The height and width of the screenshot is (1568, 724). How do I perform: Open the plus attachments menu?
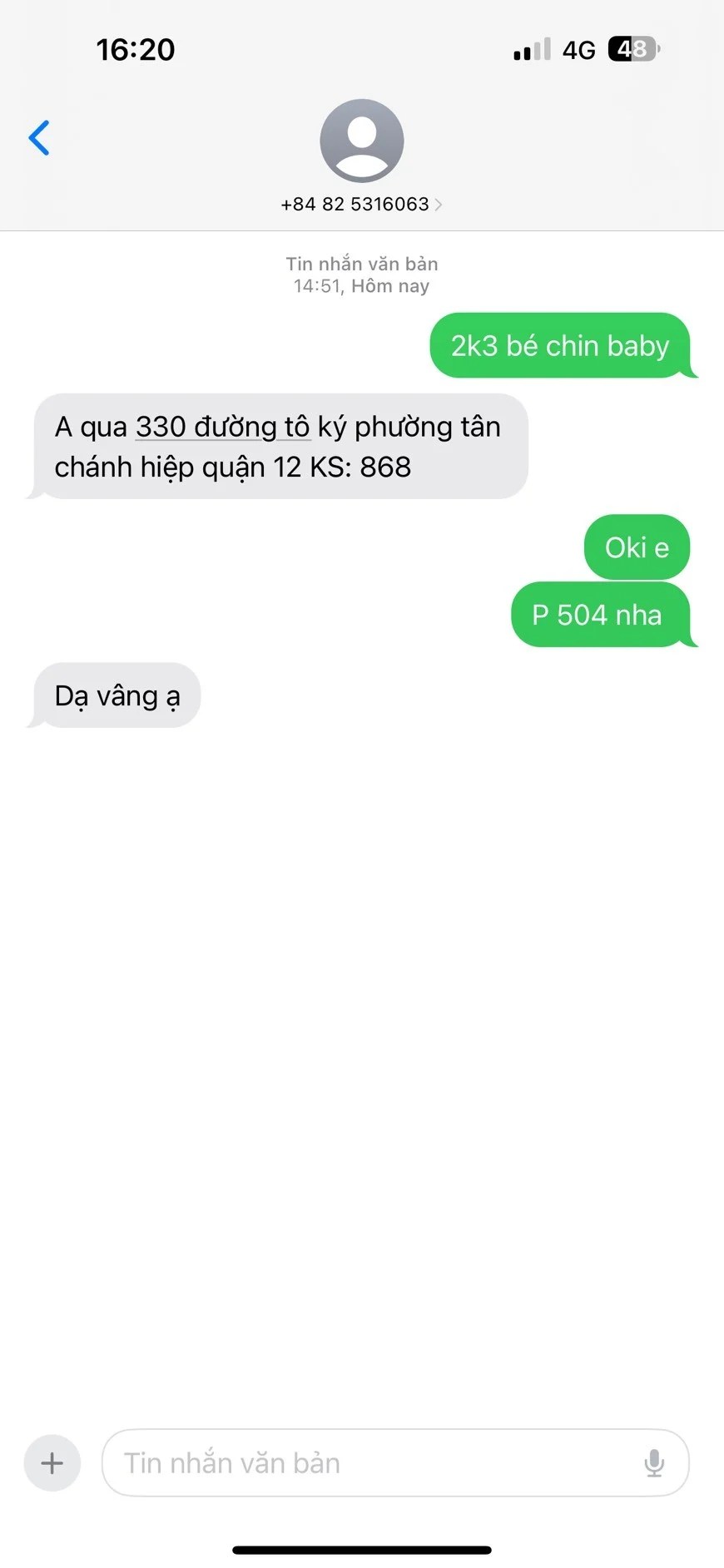coord(52,1462)
